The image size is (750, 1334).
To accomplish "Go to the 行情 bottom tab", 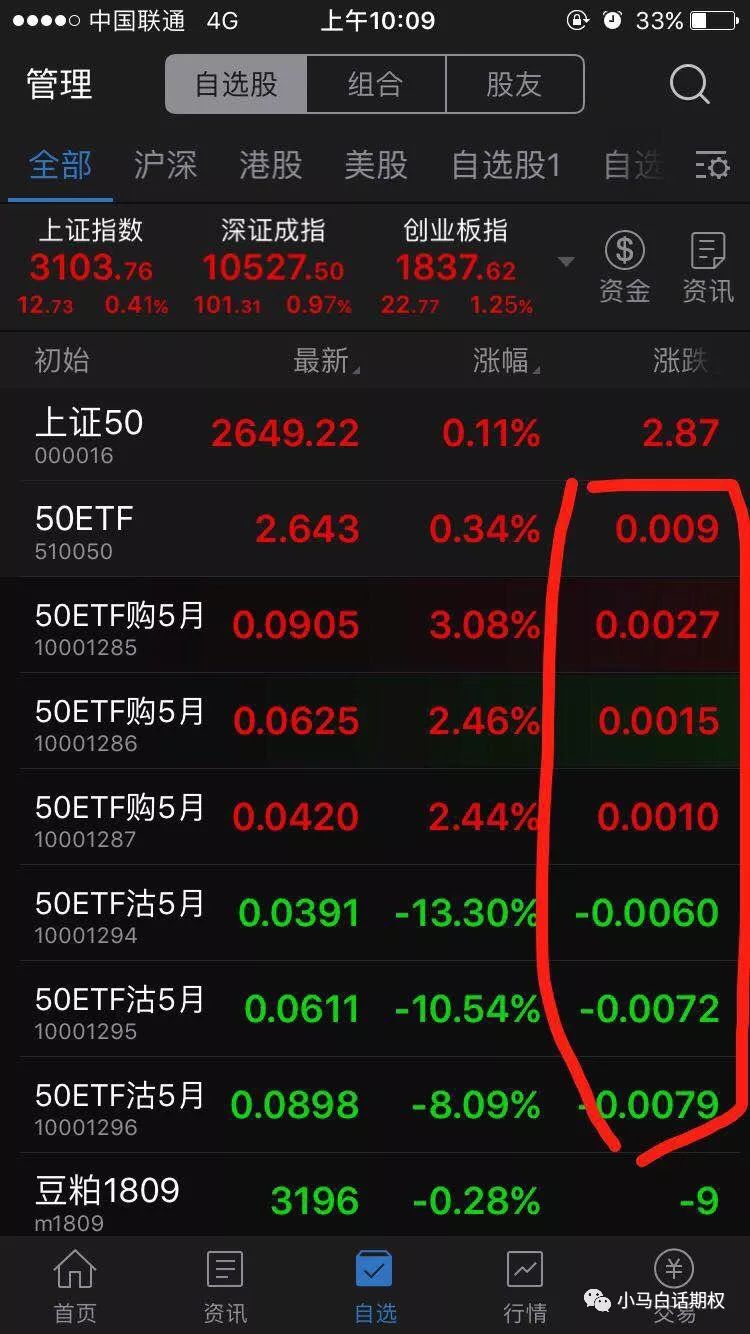I will point(525,1287).
